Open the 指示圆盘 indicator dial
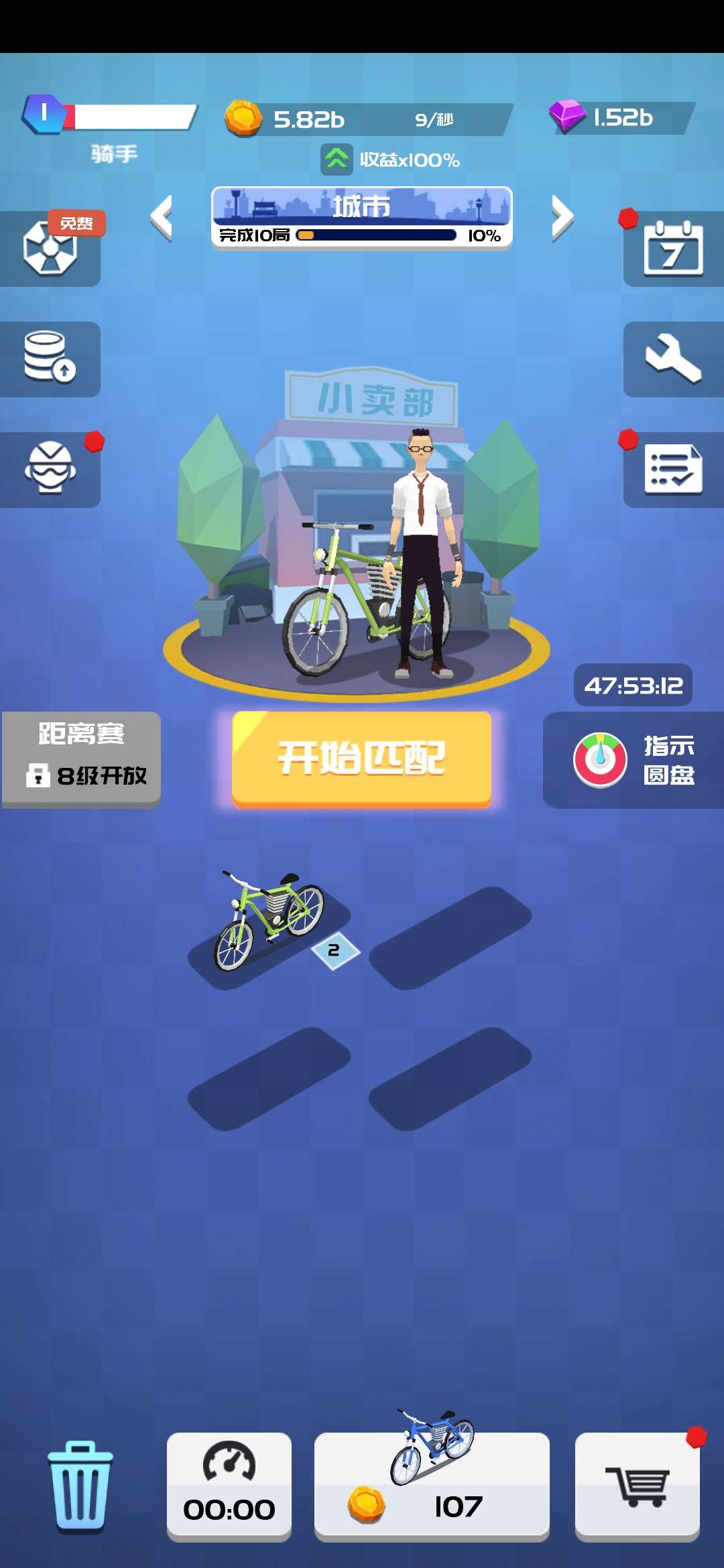The image size is (724, 1568). pyautogui.click(x=633, y=760)
